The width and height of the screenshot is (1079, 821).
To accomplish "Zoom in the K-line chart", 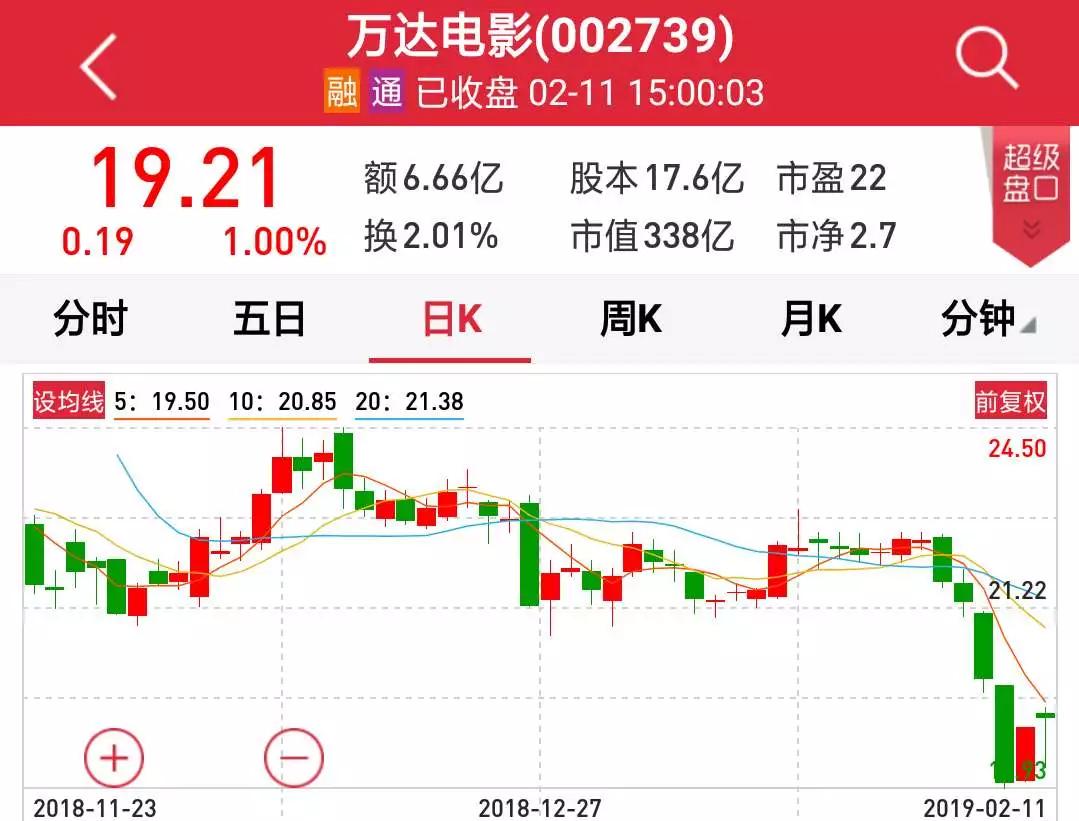I will (114, 757).
